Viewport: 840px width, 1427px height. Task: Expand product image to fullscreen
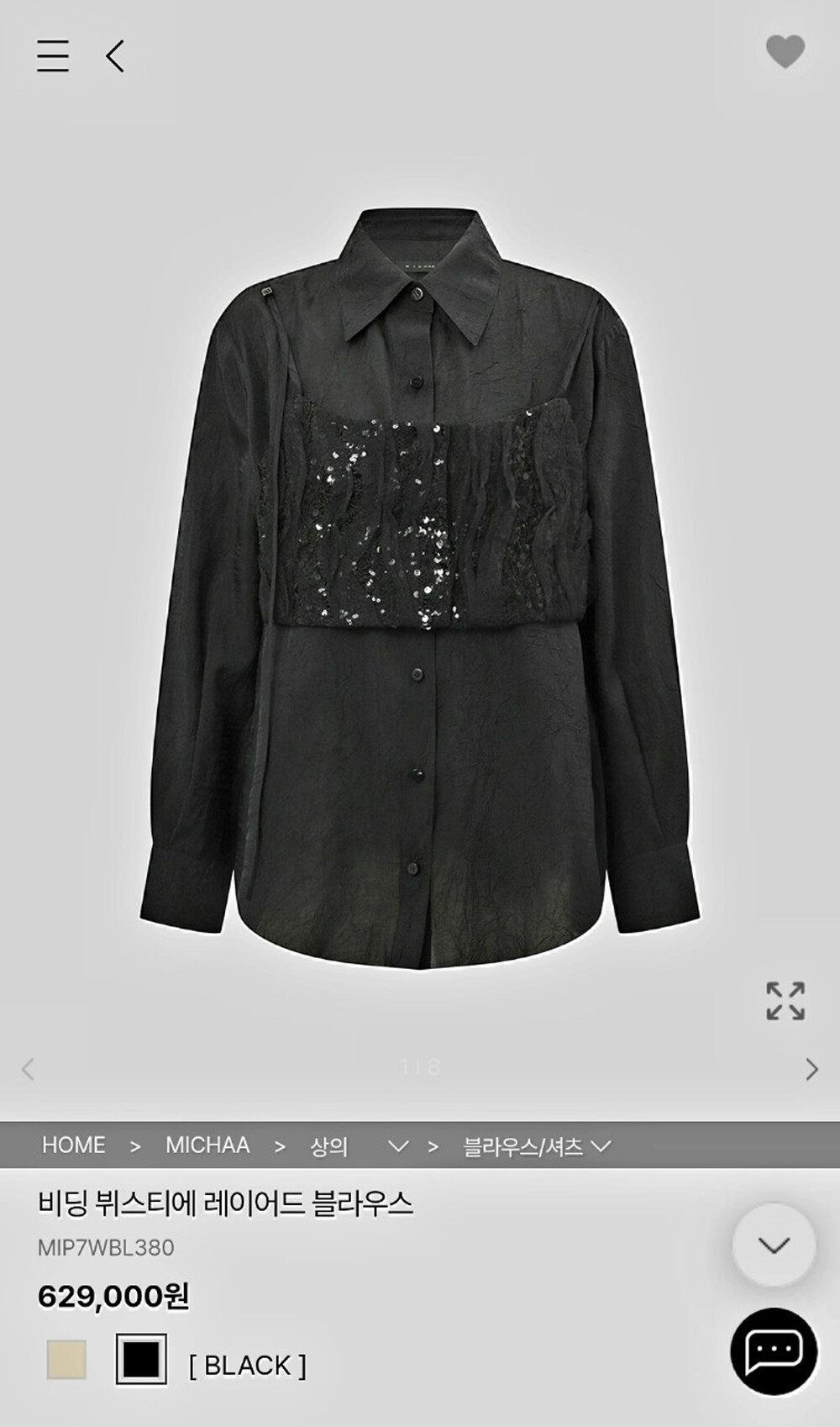point(785,1001)
